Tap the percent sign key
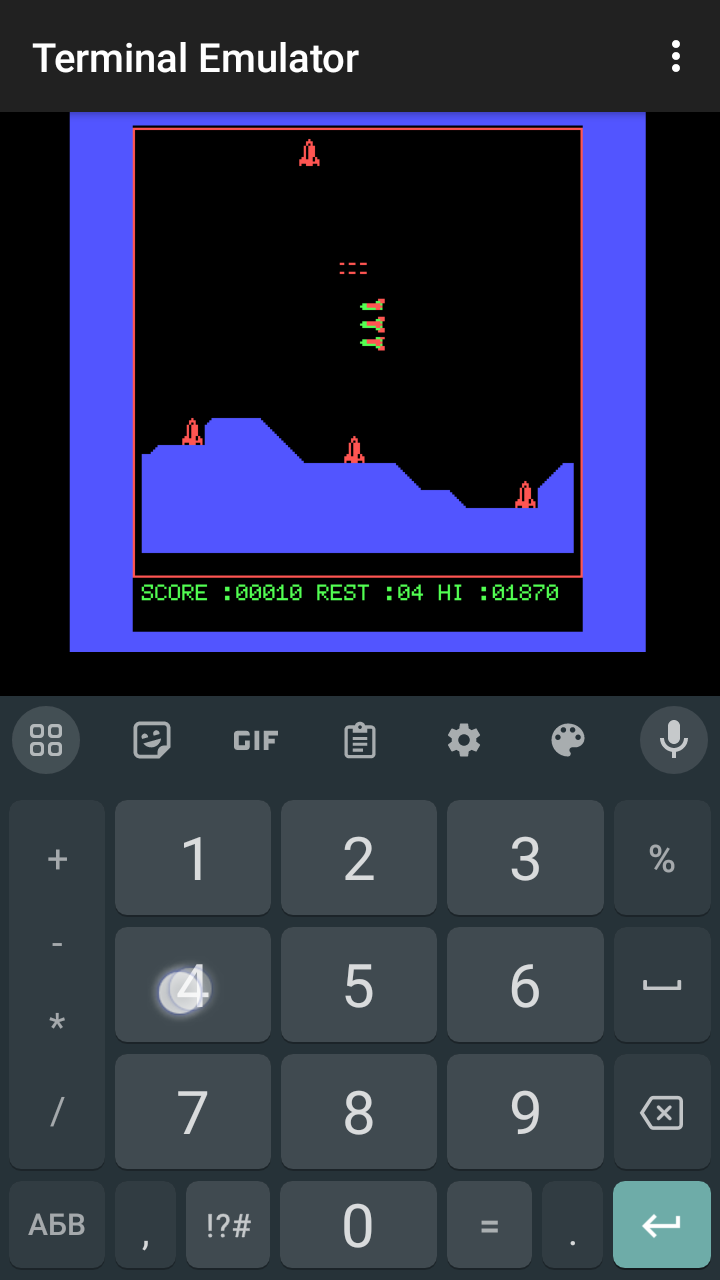Image resolution: width=720 pixels, height=1280 pixels. [x=662, y=858]
